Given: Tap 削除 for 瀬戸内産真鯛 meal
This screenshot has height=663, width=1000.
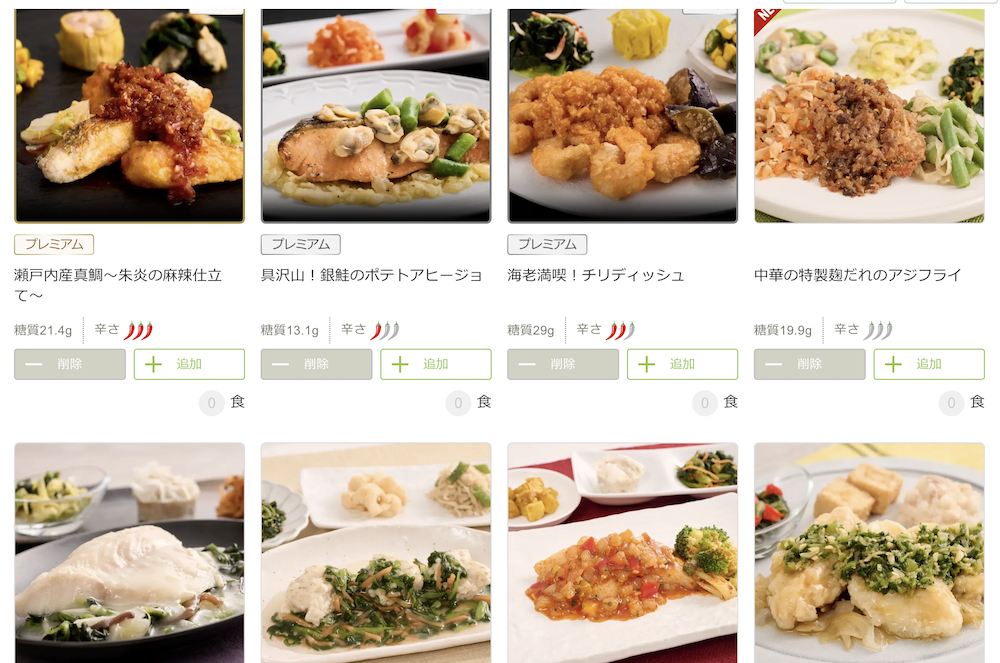Looking at the screenshot, I should pos(70,364).
